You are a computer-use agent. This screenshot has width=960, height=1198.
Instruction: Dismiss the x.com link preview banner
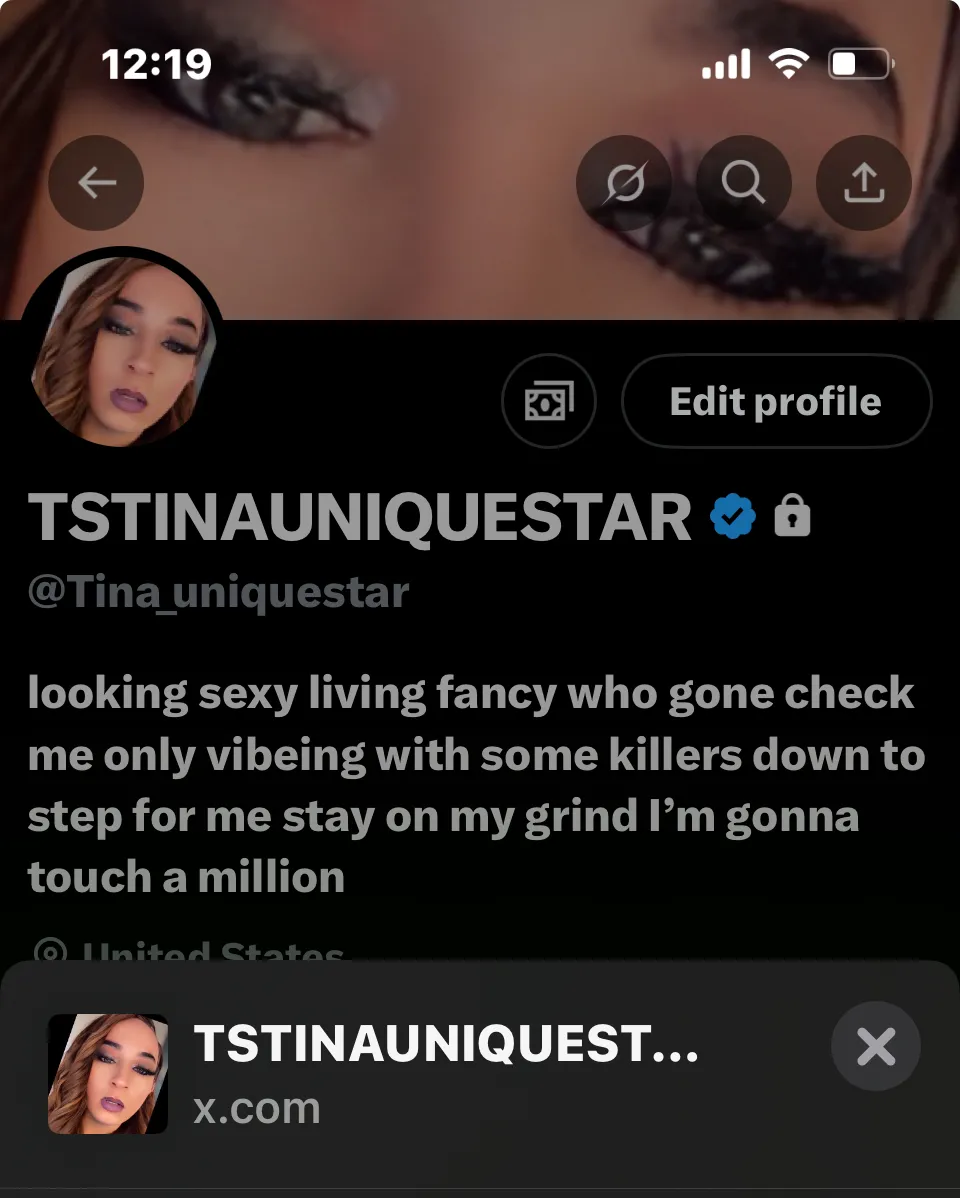[x=876, y=1046]
